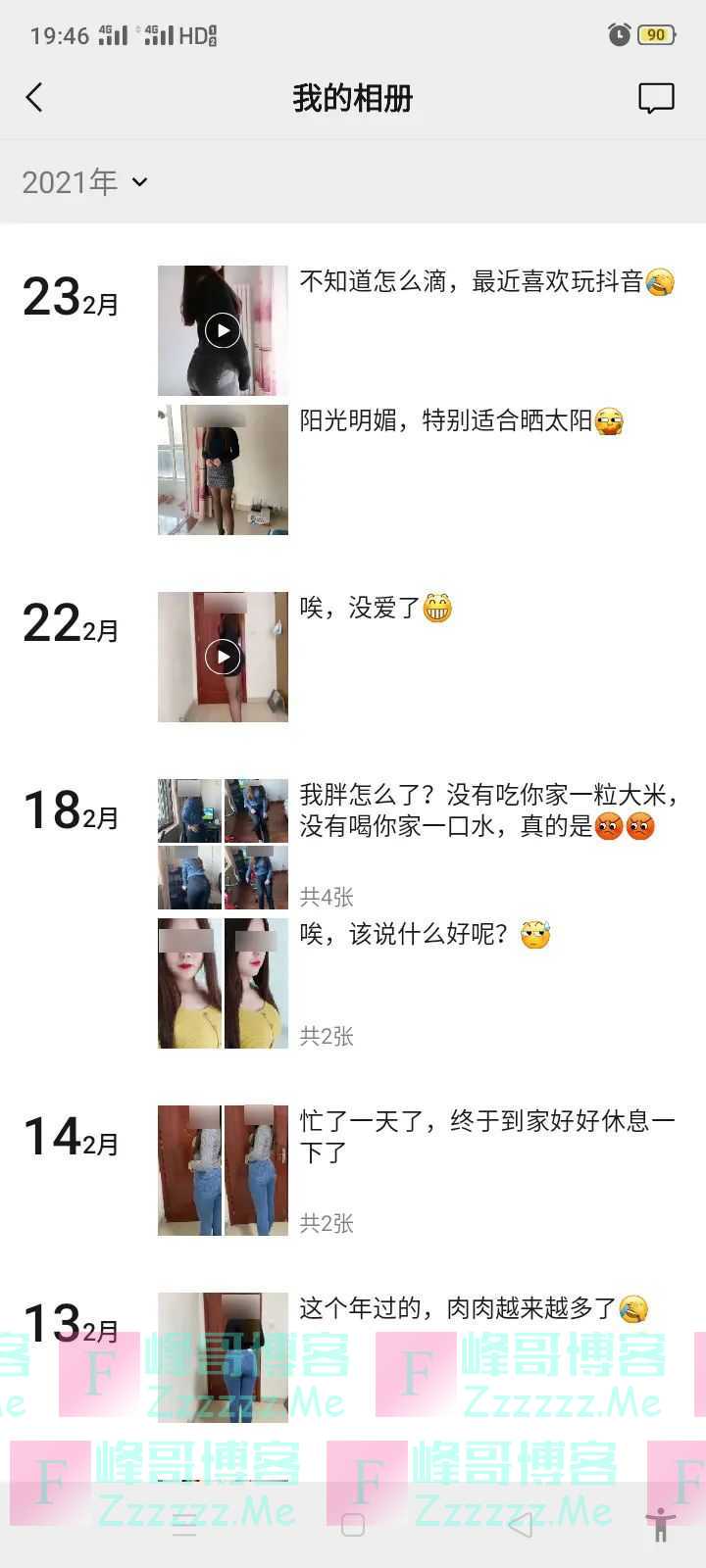Open the 我胖怎么了 four-photo post
Viewport: 706px width, 1568px height.
click(x=223, y=844)
